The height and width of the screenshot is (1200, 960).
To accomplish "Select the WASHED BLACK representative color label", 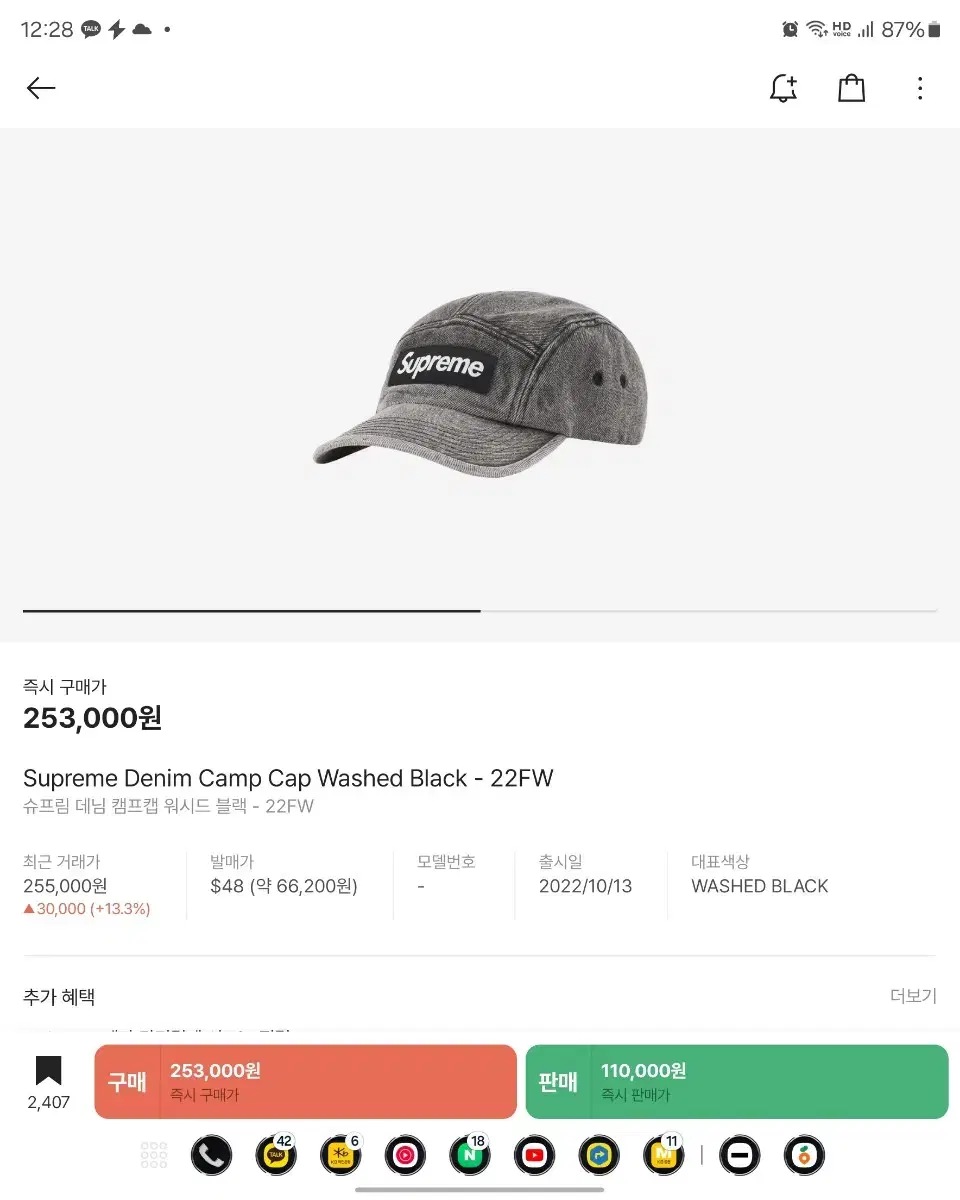I will (x=759, y=886).
